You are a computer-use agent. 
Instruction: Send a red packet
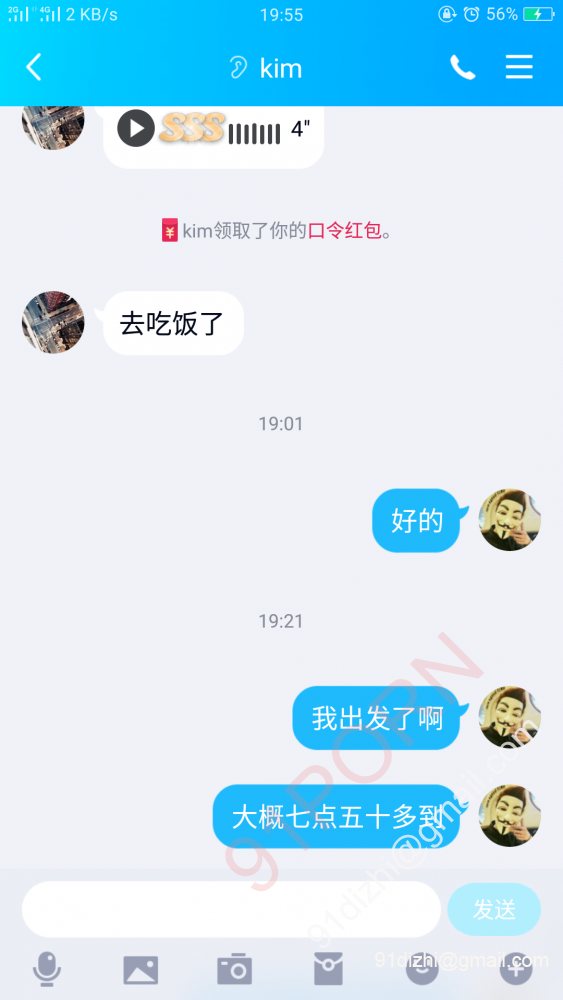(328, 969)
